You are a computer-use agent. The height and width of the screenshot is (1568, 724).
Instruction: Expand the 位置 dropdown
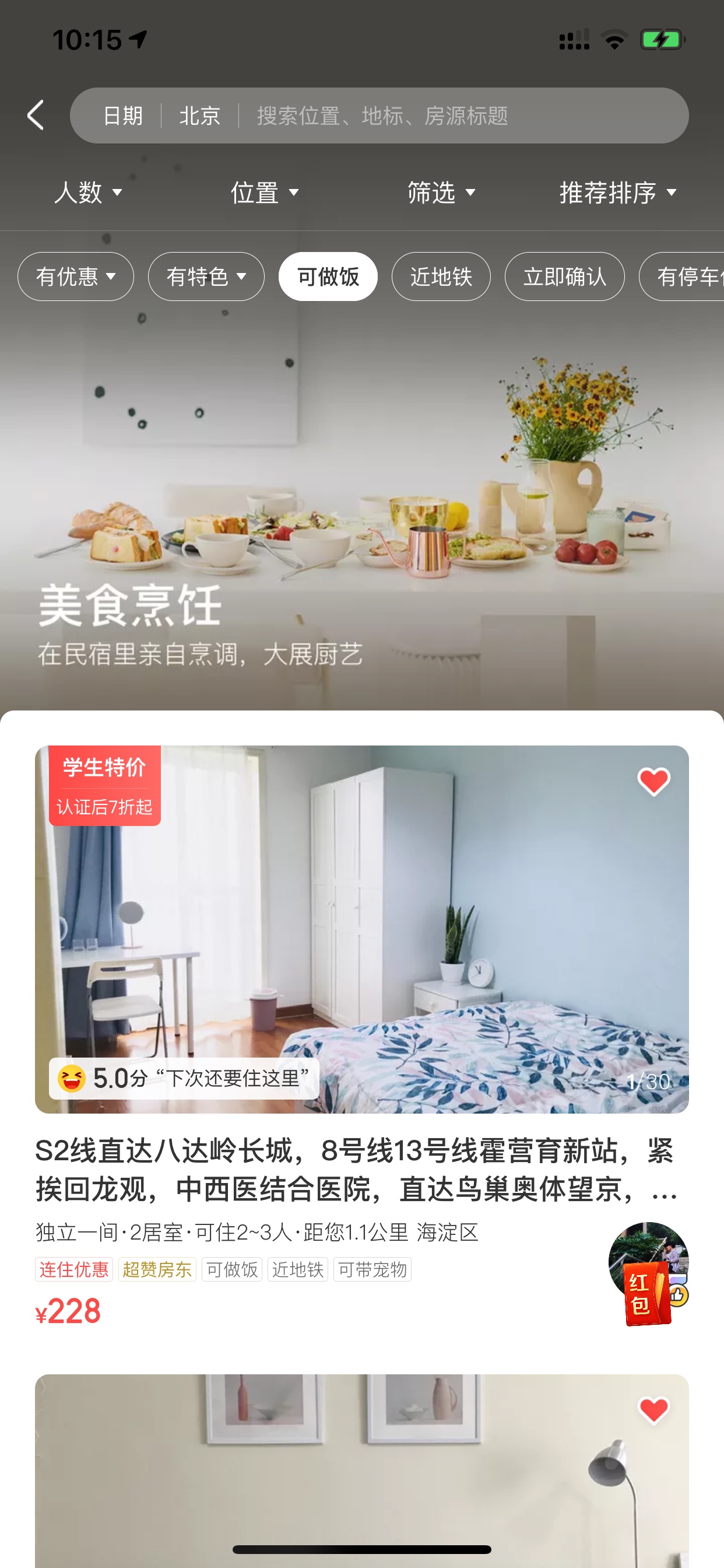tap(265, 192)
